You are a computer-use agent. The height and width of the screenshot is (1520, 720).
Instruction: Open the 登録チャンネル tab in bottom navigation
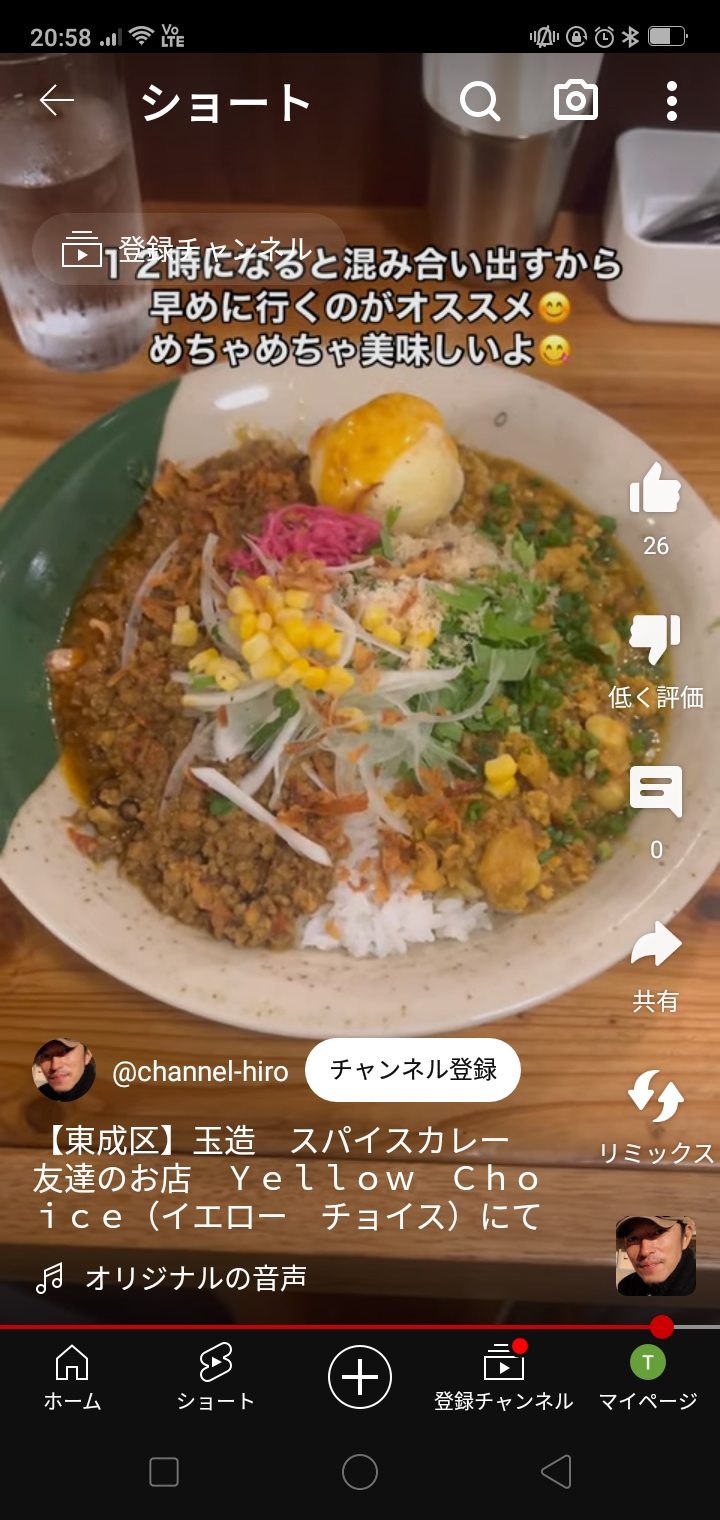[x=503, y=1378]
